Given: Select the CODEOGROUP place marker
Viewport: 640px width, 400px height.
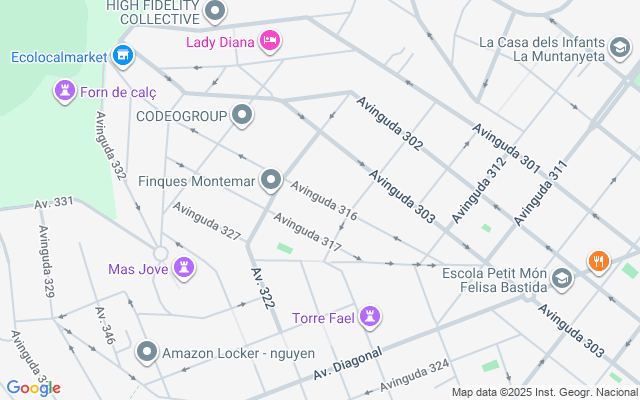Looking at the screenshot, I should coord(242,117).
